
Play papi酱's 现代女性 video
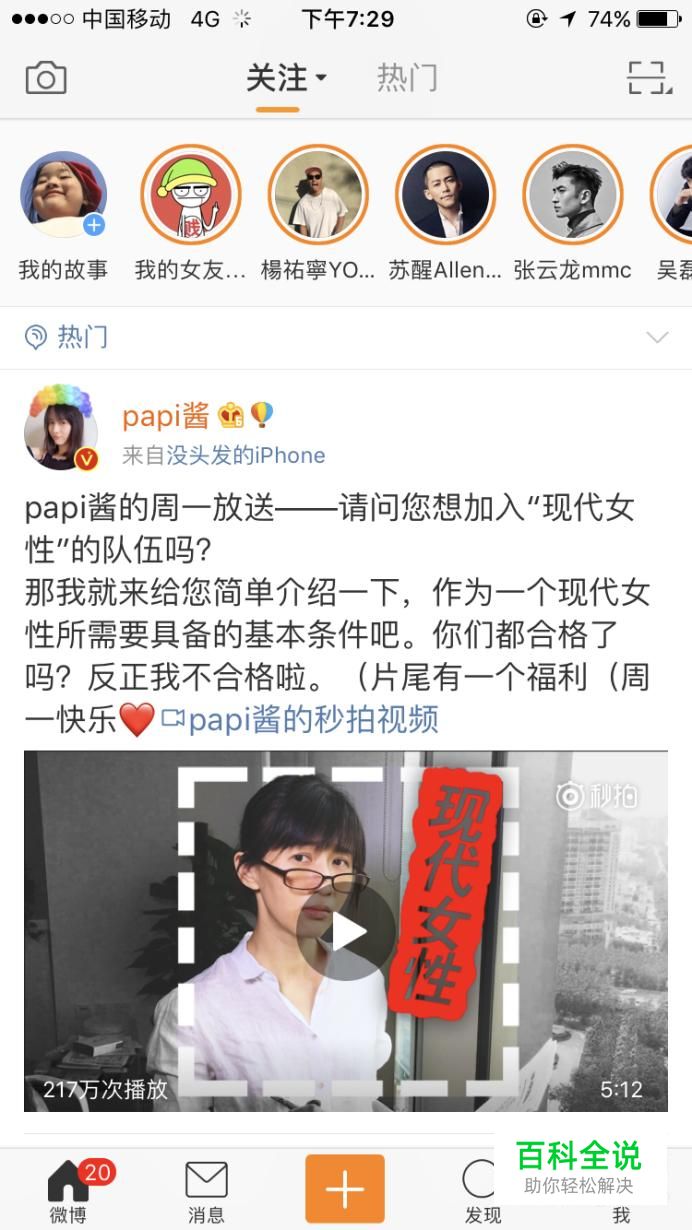click(346, 932)
